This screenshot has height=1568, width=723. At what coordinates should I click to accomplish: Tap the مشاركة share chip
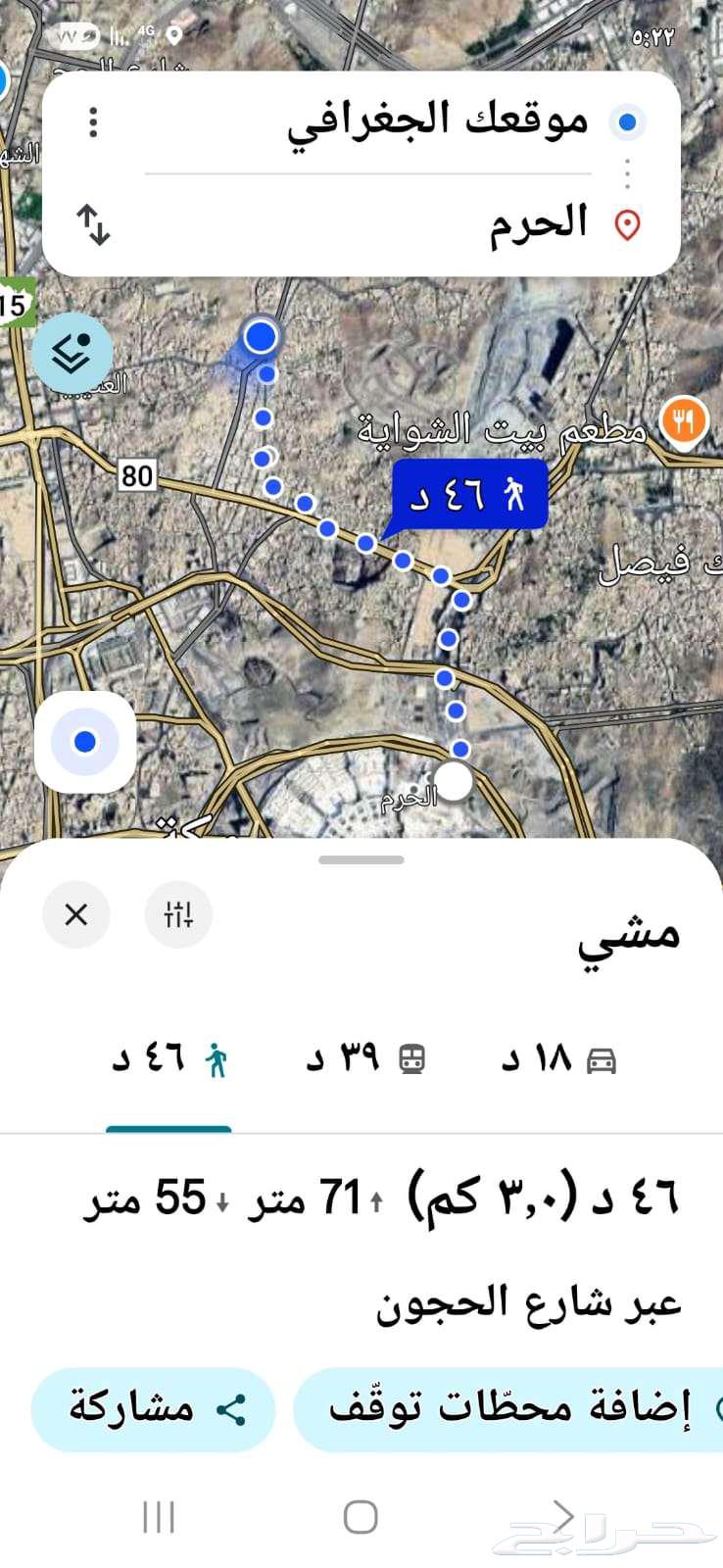[154, 1409]
